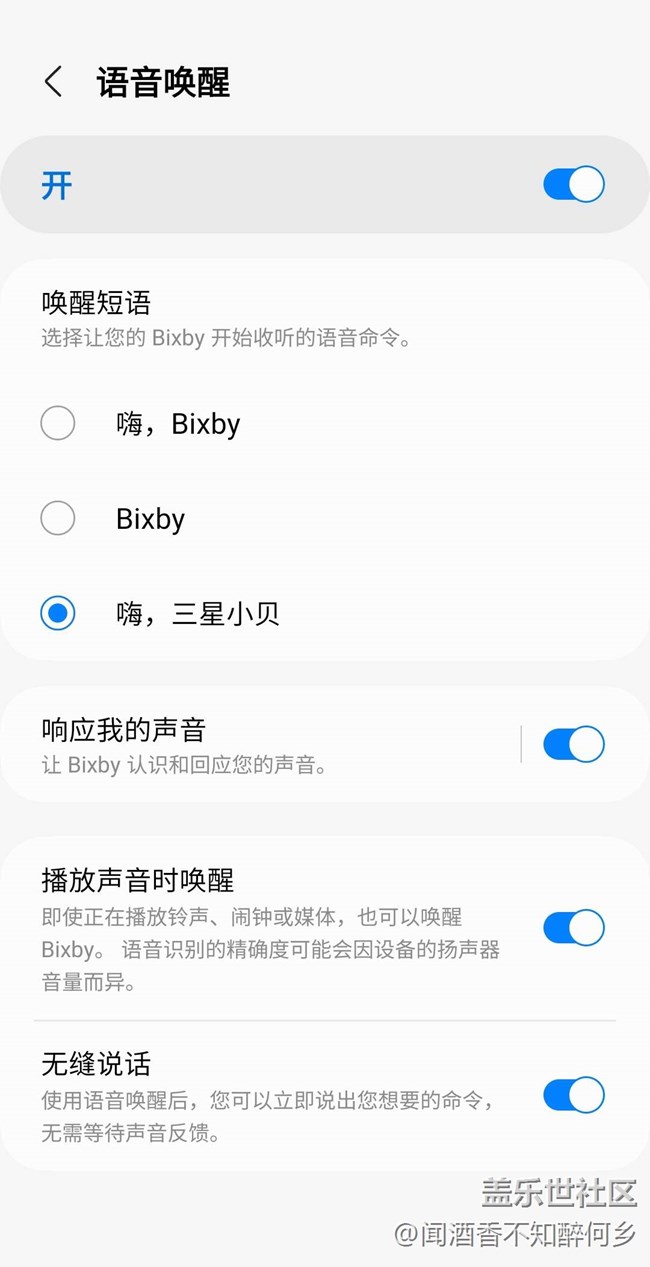Select the 嗨，Bixby wake-up phrase
The width and height of the screenshot is (650, 1267).
tap(58, 423)
